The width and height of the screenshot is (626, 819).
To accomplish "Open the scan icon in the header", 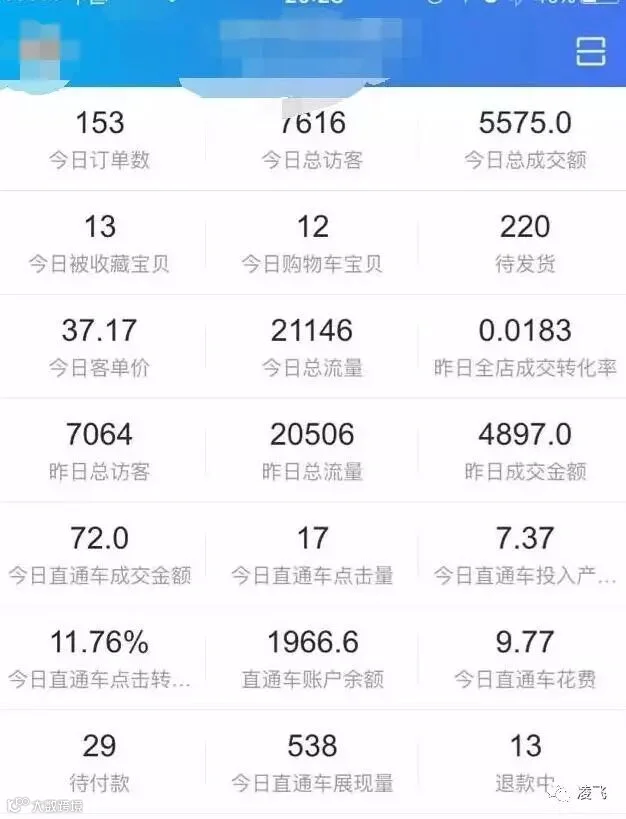I will pyautogui.click(x=590, y=51).
